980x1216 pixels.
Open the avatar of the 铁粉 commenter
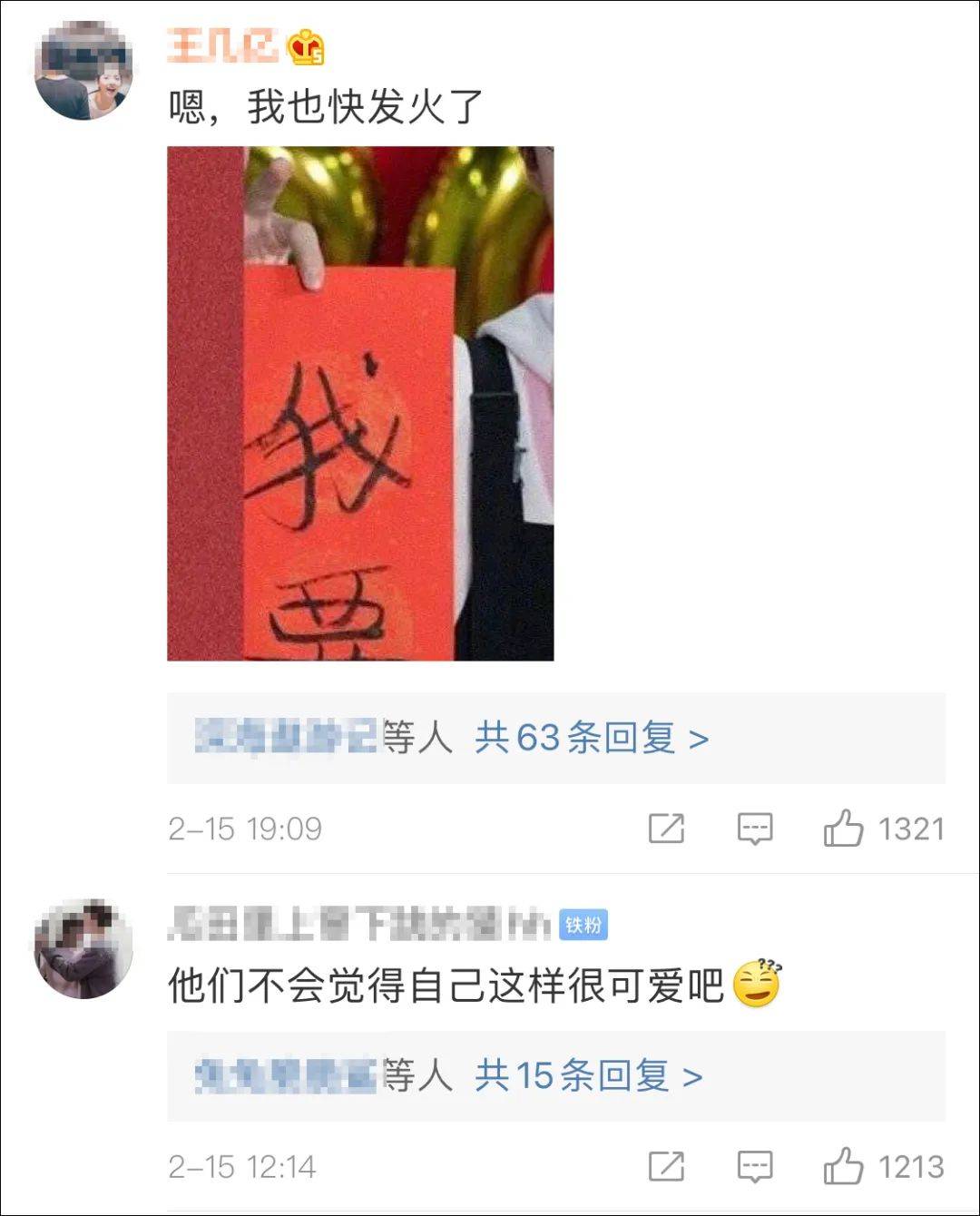click(x=83, y=949)
